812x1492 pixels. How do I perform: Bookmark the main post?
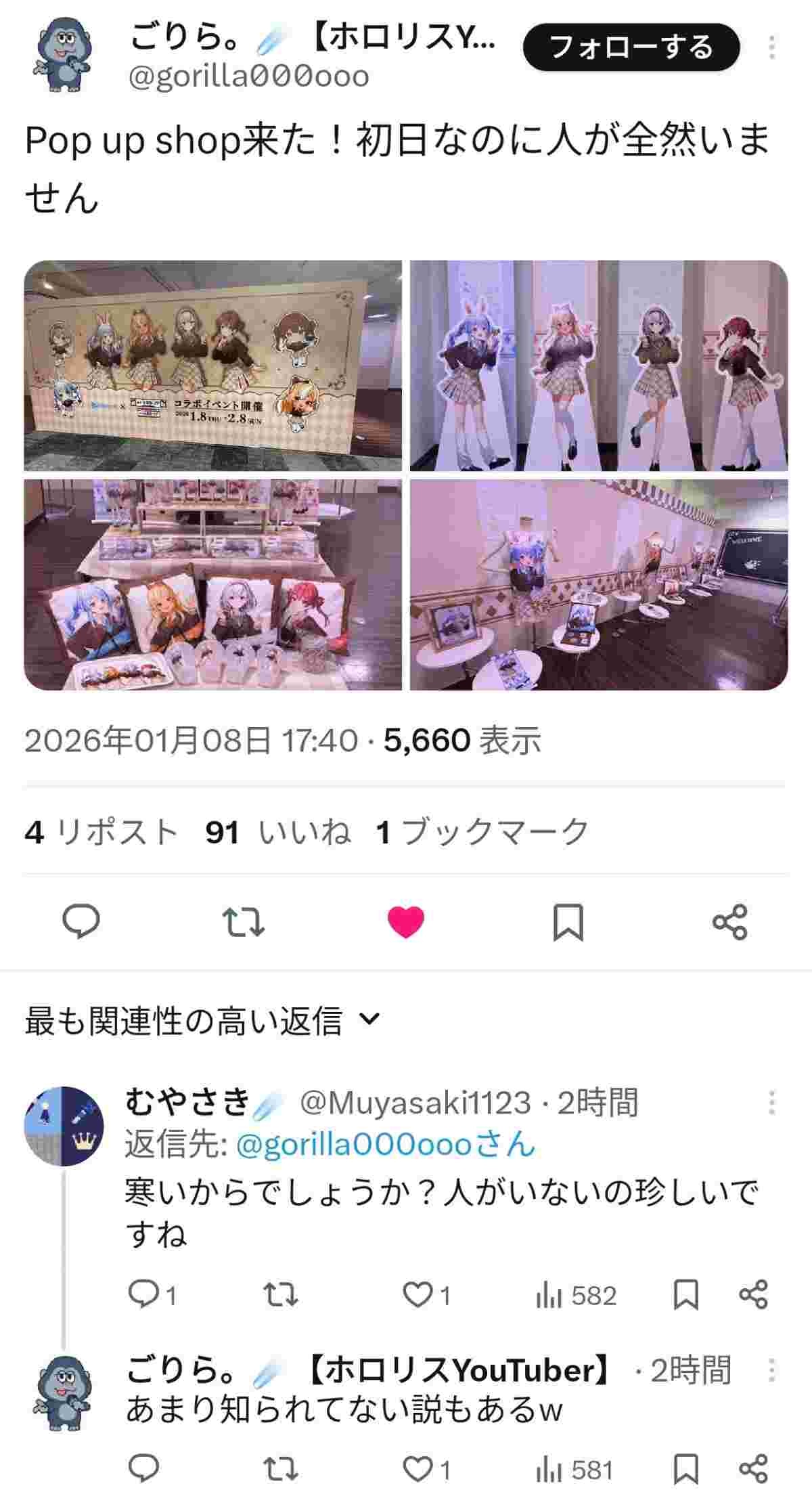(x=568, y=922)
